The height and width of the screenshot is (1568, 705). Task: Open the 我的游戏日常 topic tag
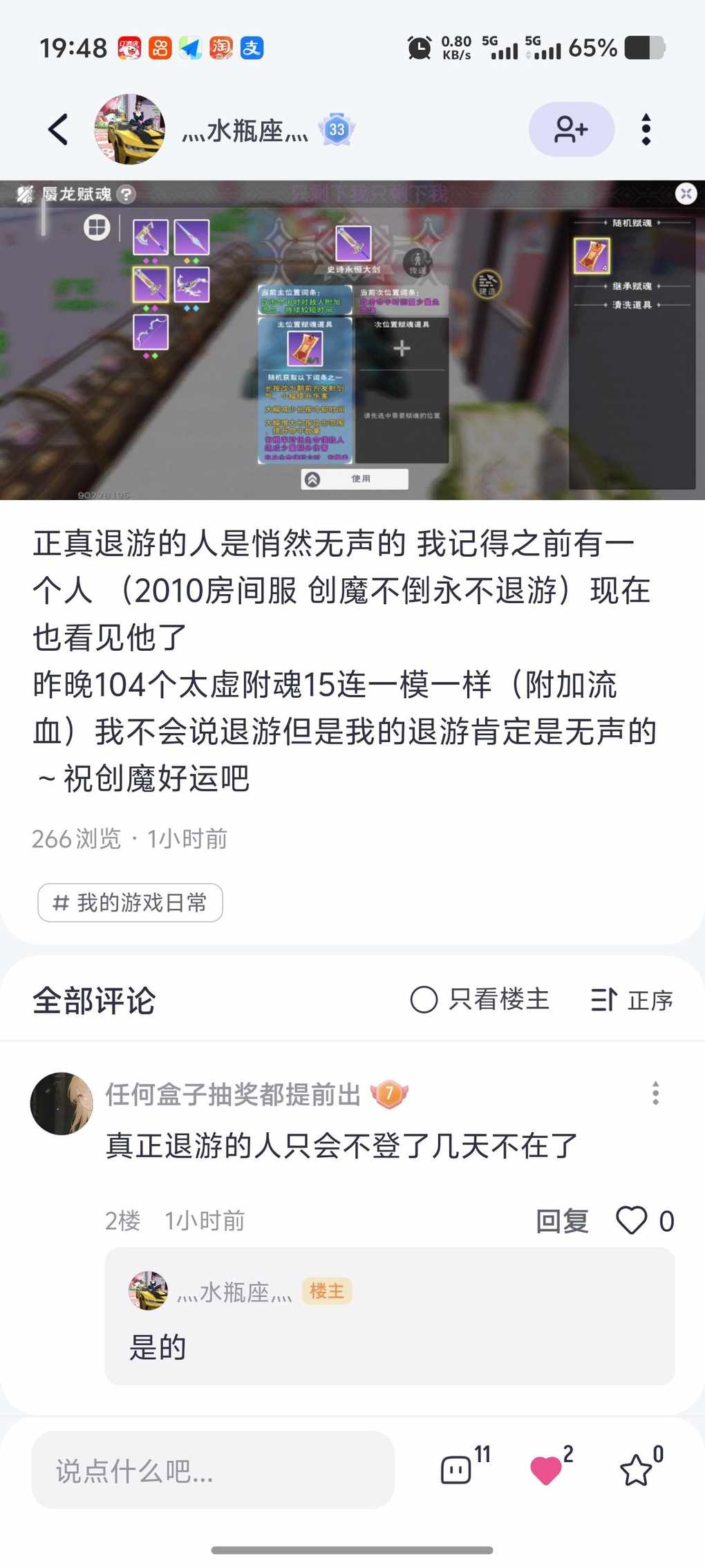coord(130,903)
